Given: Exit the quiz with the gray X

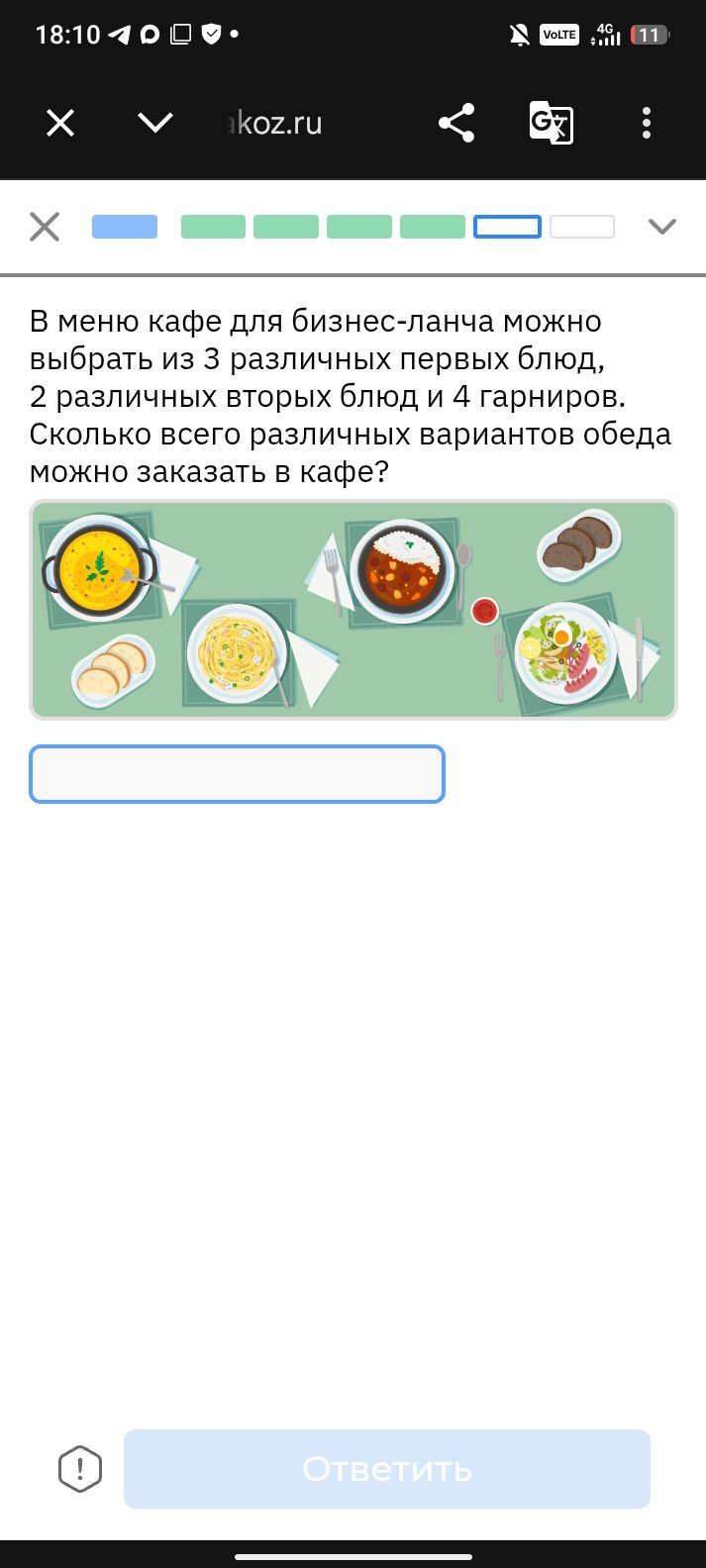Looking at the screenshot, I should click(45, 227).
